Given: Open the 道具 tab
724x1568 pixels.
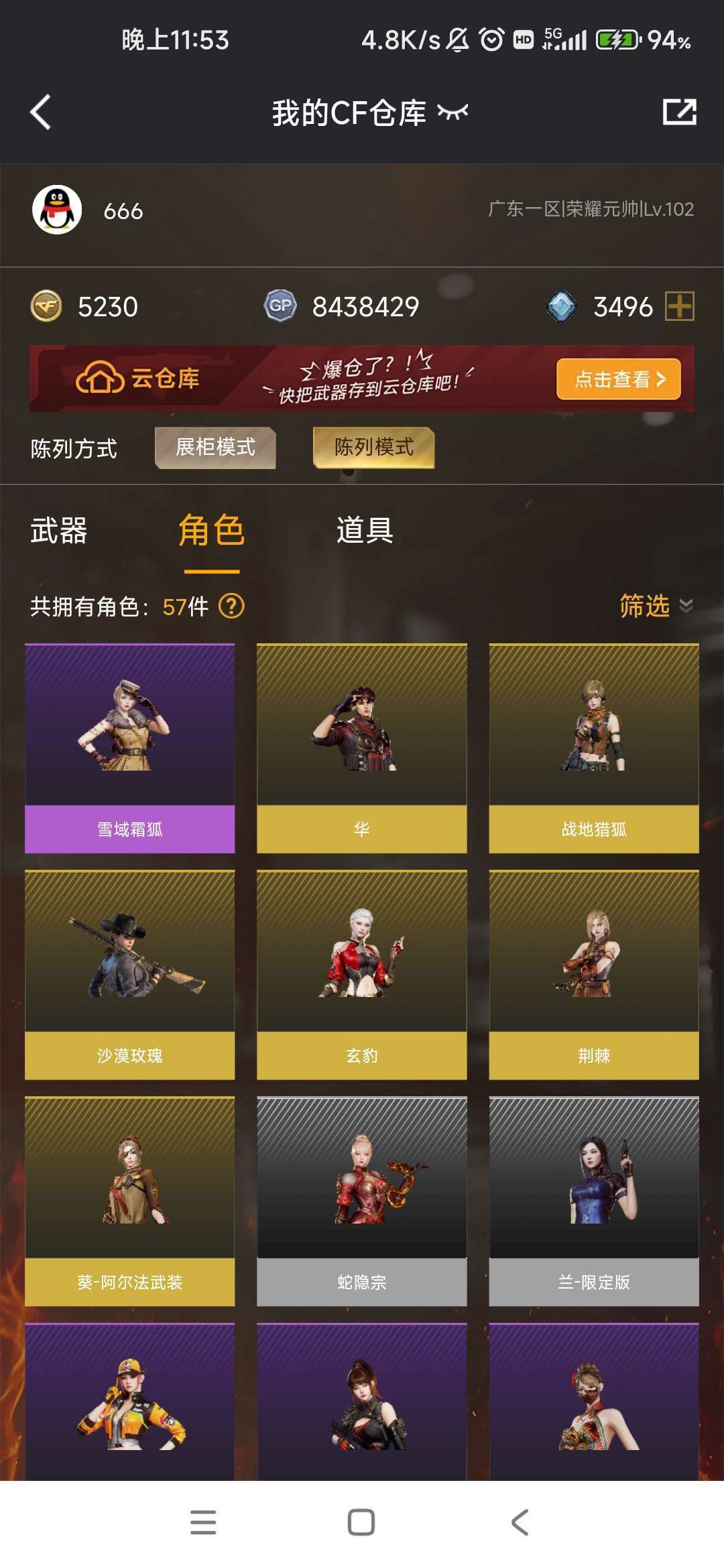Looking at the screenshot, I should tap(365, 530).
